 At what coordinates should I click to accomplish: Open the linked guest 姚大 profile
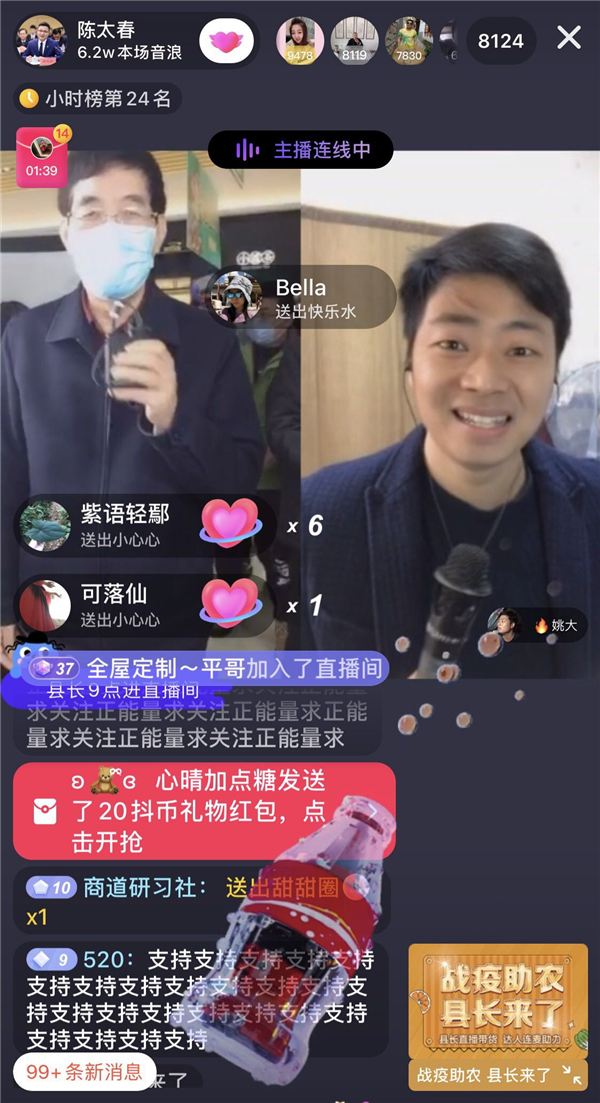coord(537,625)
